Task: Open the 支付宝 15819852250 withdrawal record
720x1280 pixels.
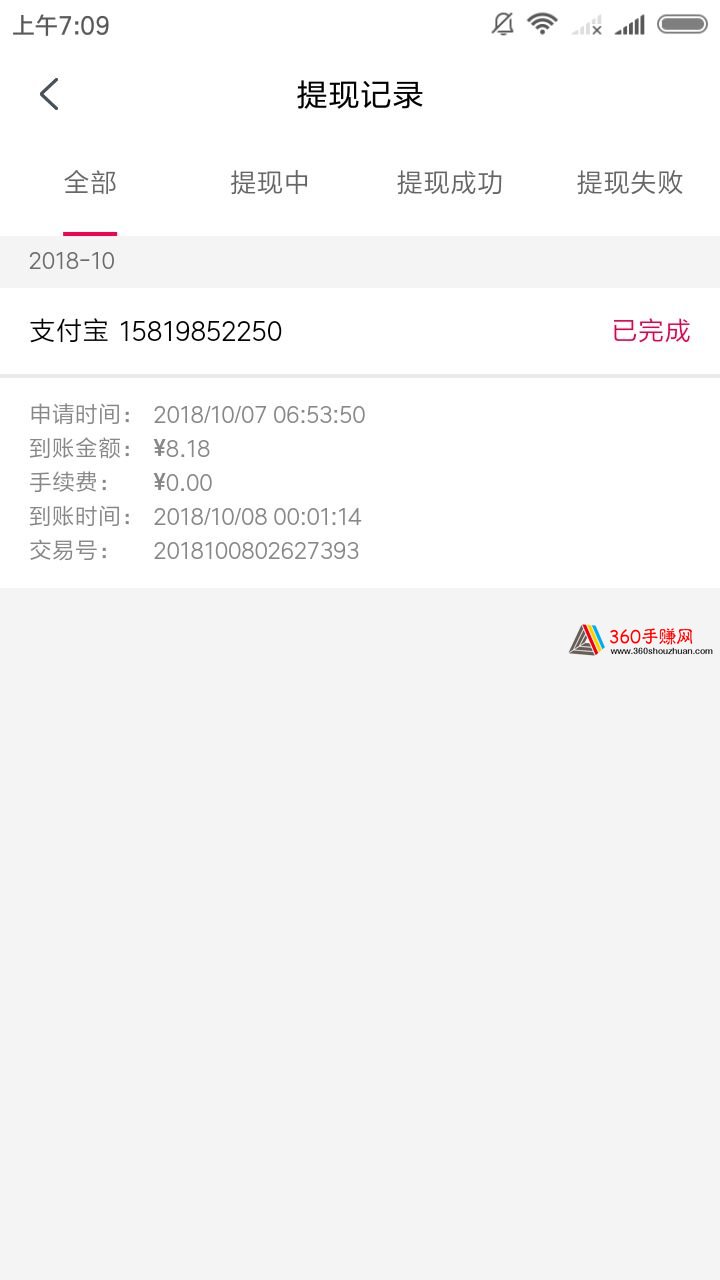Action: 360,331
